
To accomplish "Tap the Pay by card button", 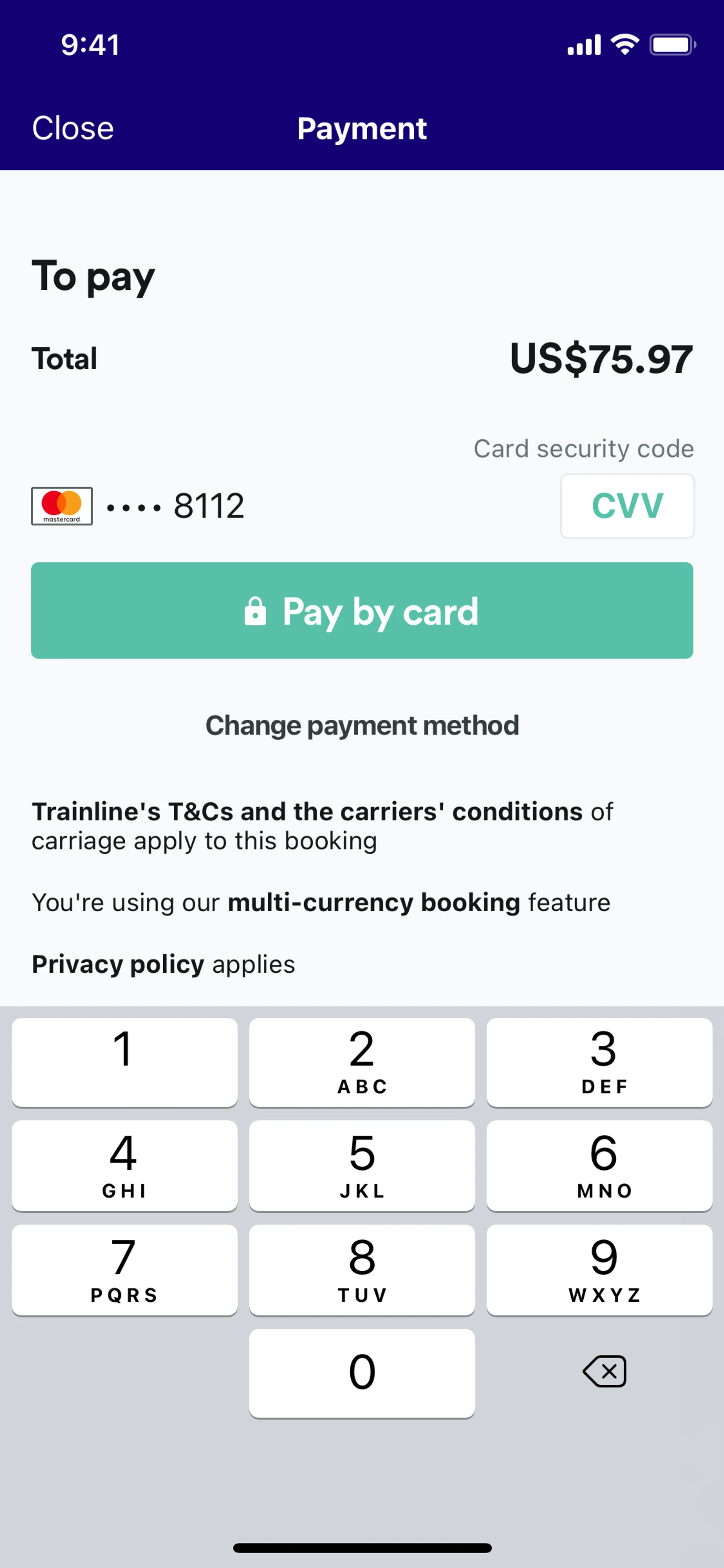I will pos(362,611).
